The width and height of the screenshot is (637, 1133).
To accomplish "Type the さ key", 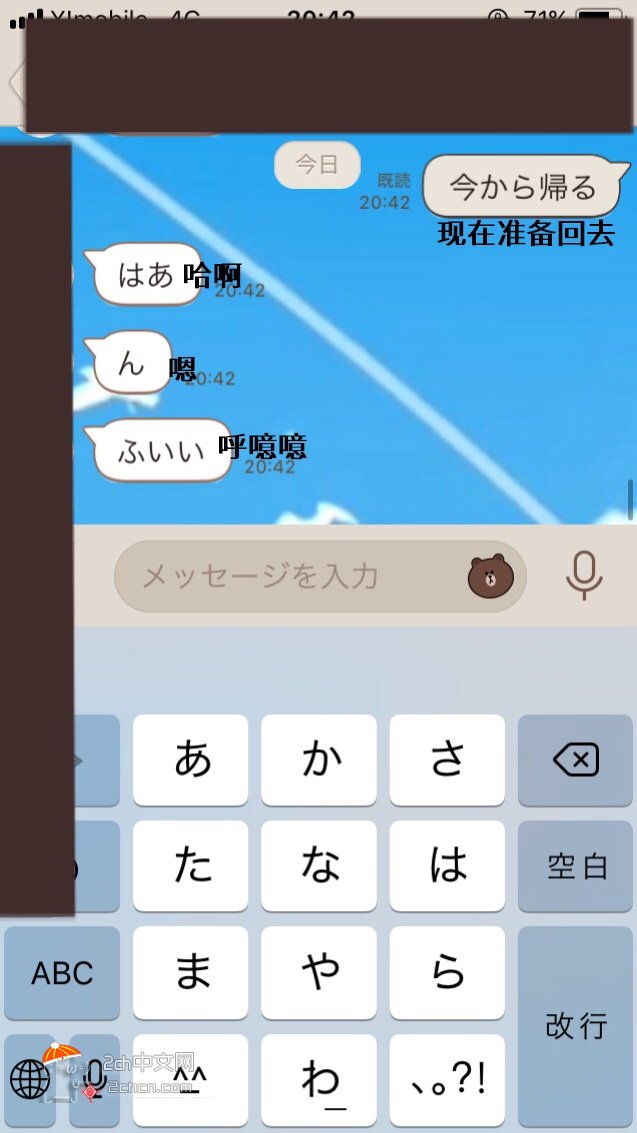I will tap(447, 760).
